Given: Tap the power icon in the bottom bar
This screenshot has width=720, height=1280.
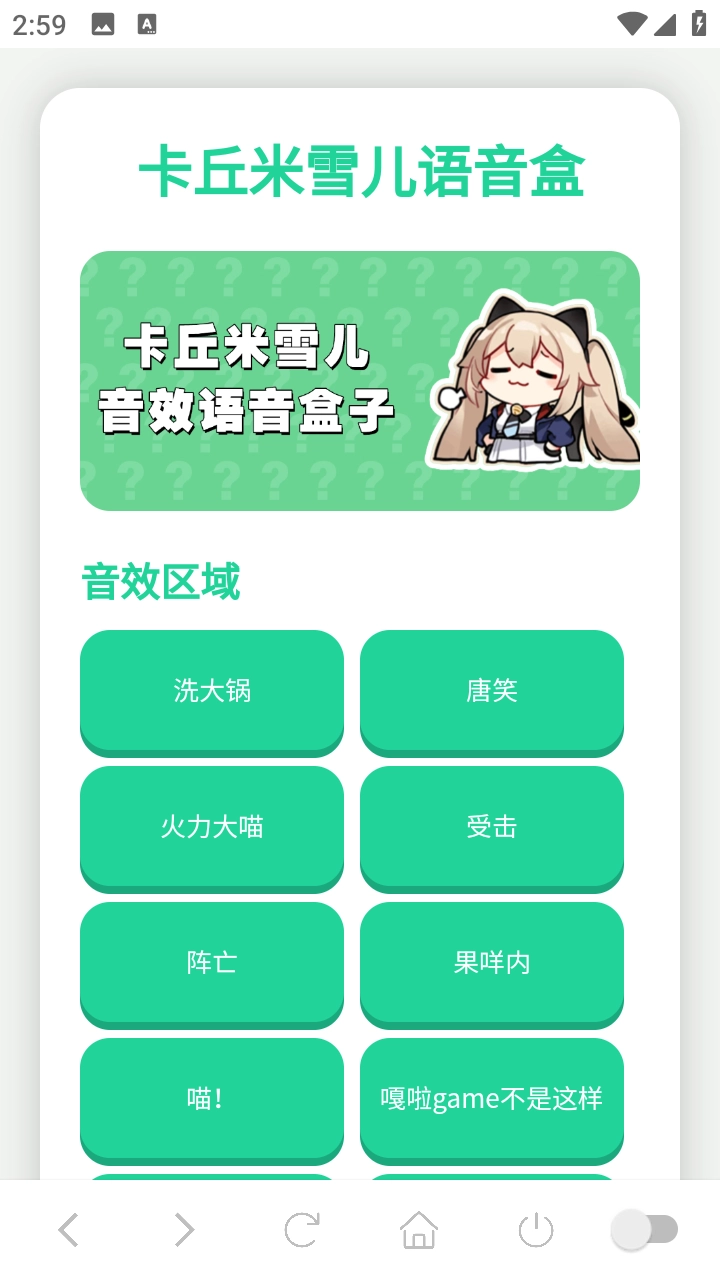Looking at the screenshot, I should (x=536, y=1229).
